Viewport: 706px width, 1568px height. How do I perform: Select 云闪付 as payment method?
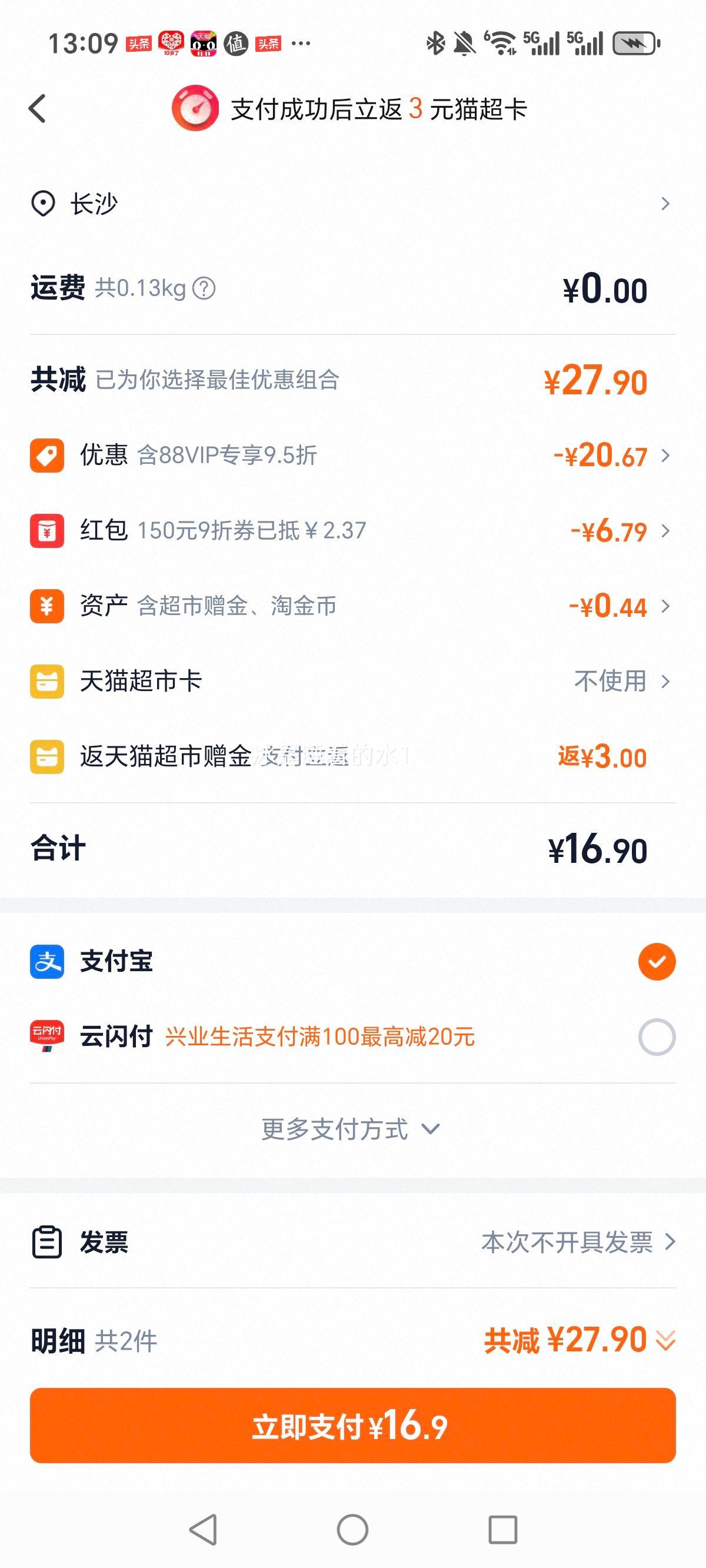[656, 1037]
